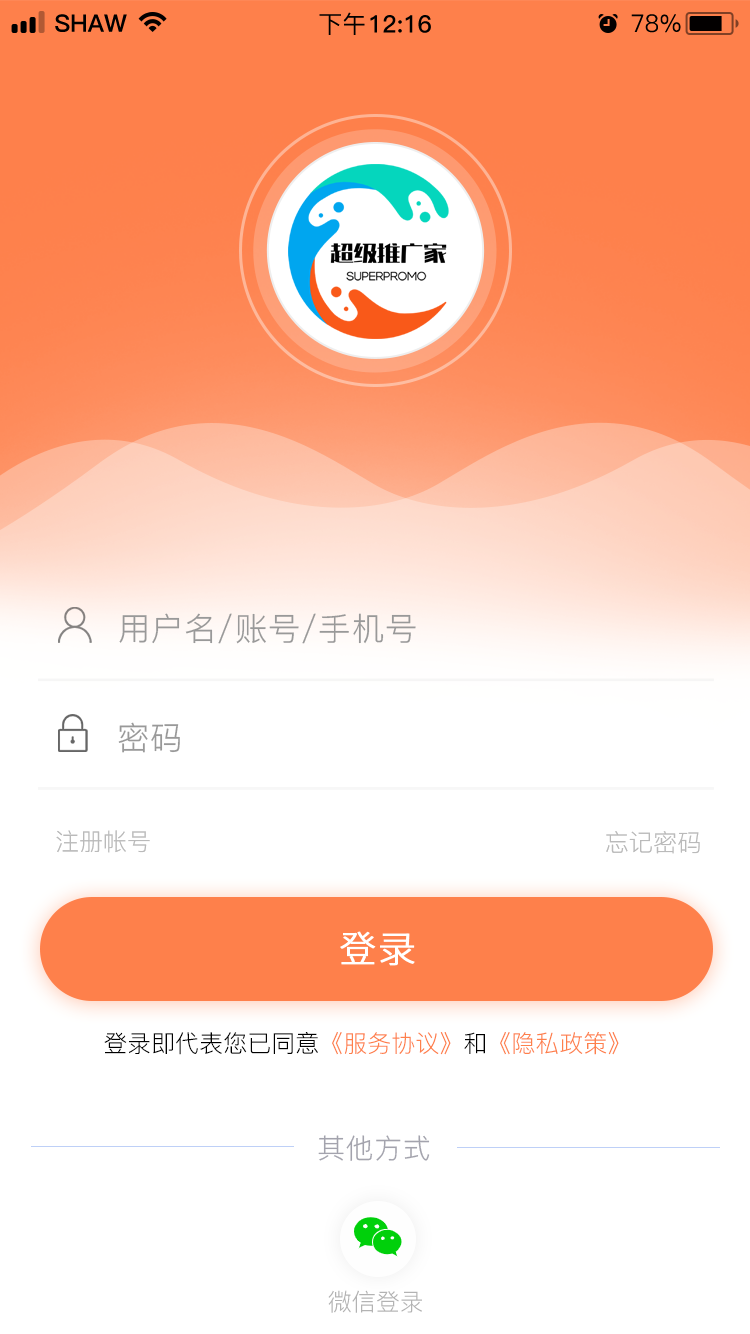Tap 忘记密码 to reset password
The image size is (750, 1334).
coord(653,843)
